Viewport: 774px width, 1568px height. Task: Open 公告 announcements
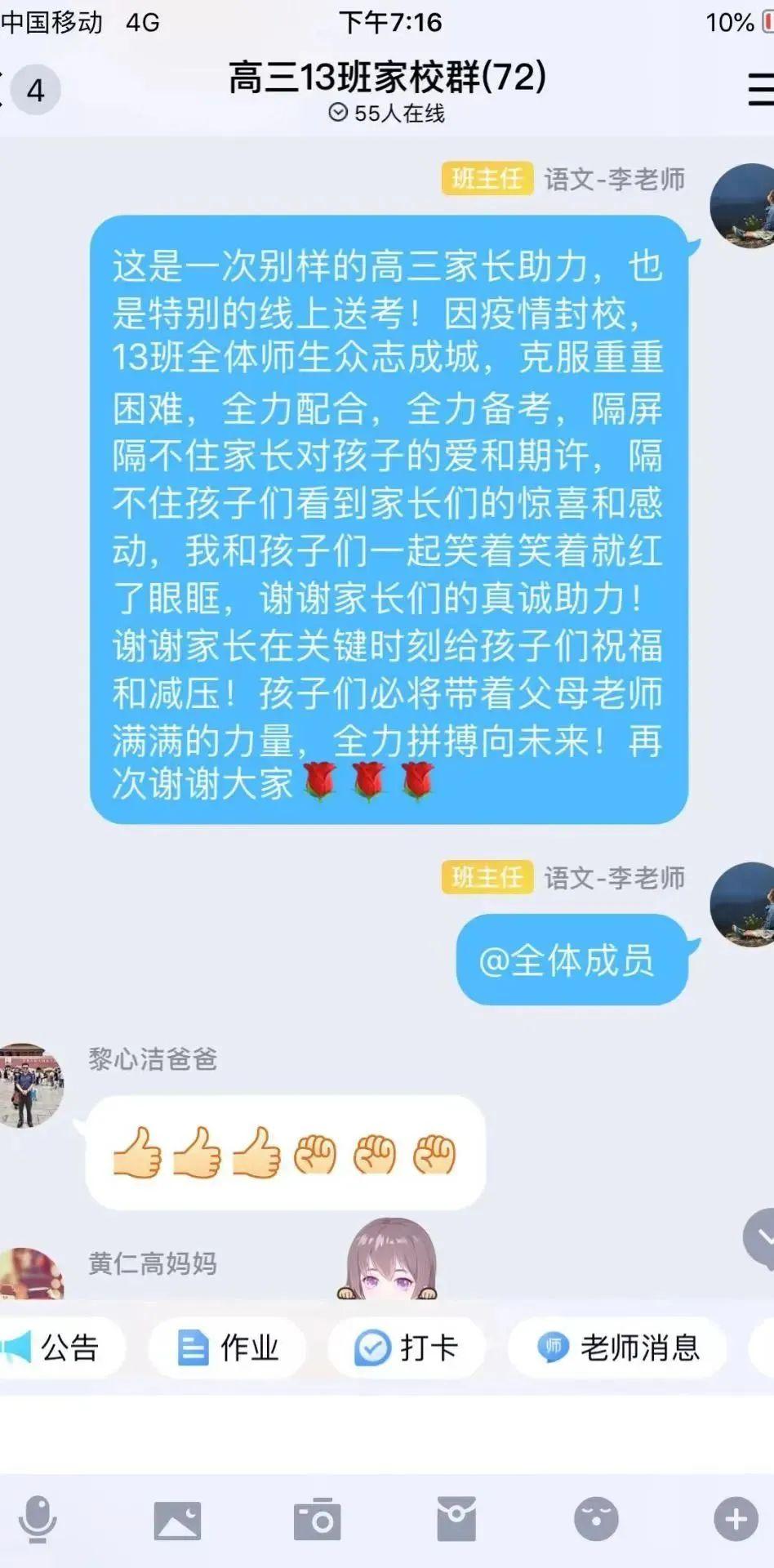[x=57, y=1347]
